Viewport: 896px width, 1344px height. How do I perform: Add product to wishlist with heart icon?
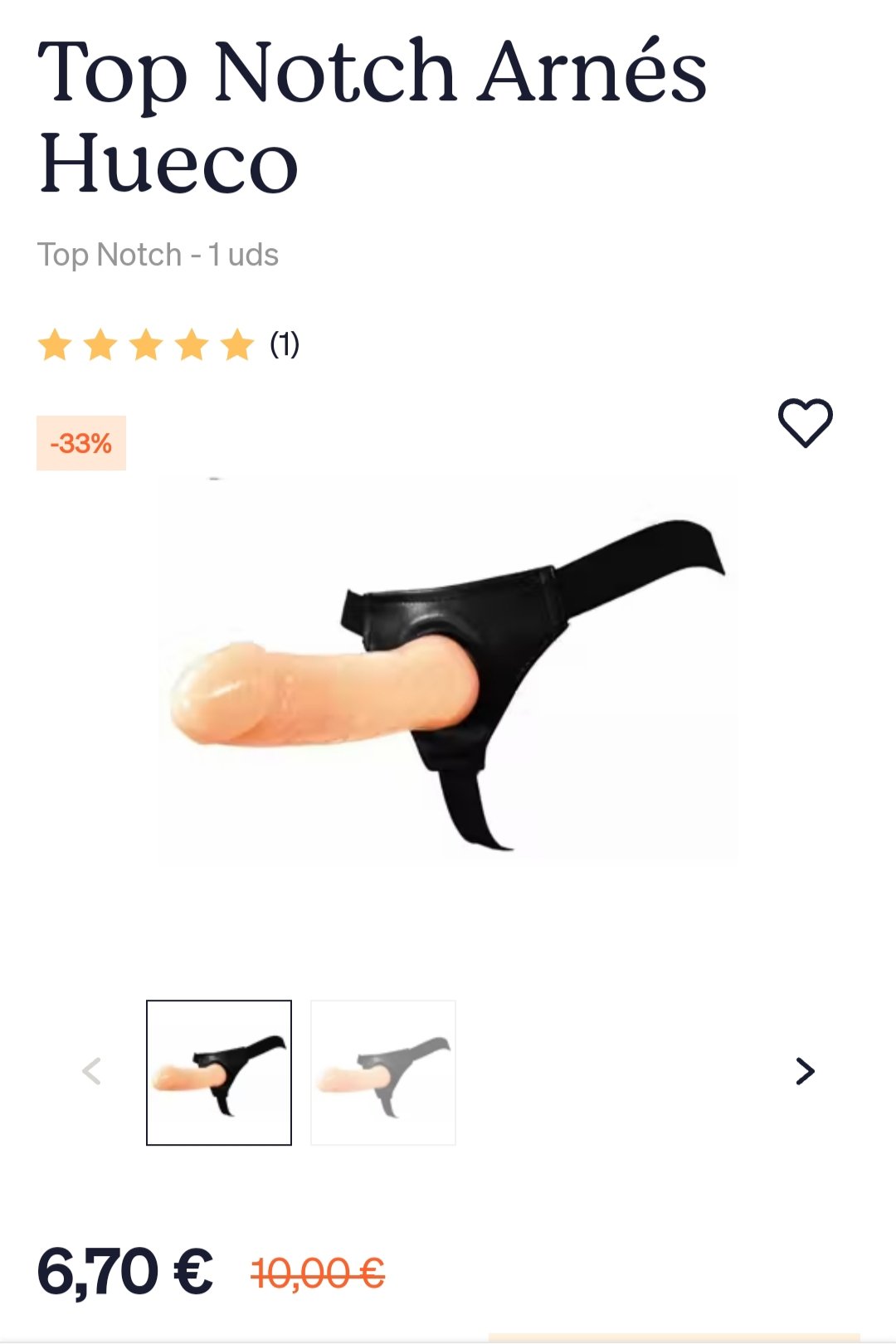click(x=805, y=422)
